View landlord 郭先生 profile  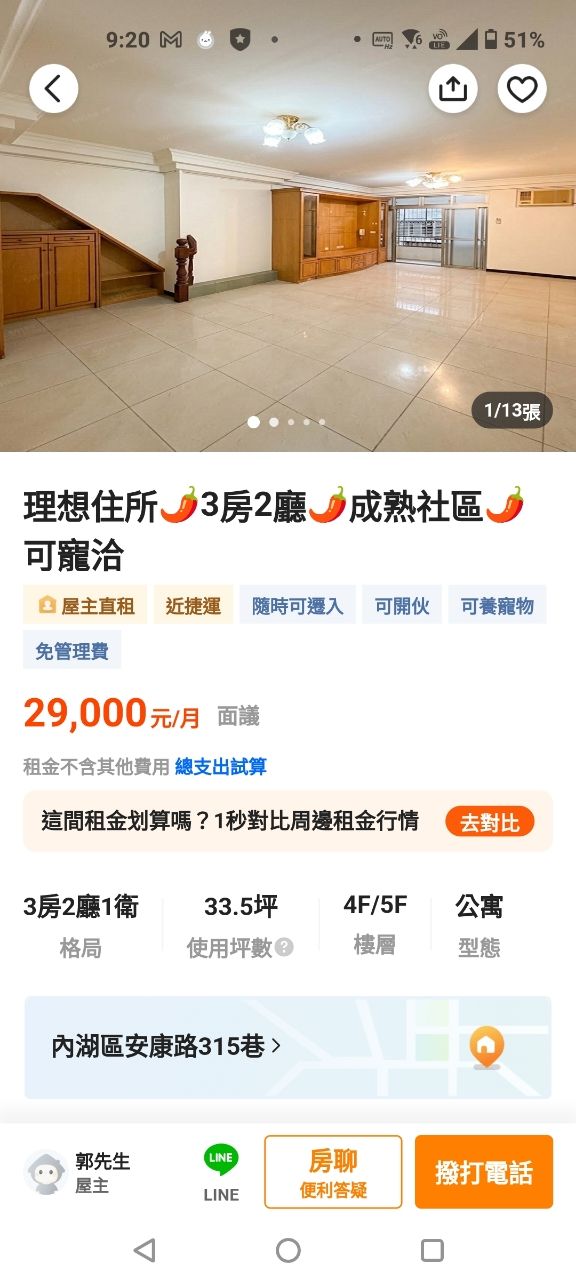click(x=78, y=1172)
